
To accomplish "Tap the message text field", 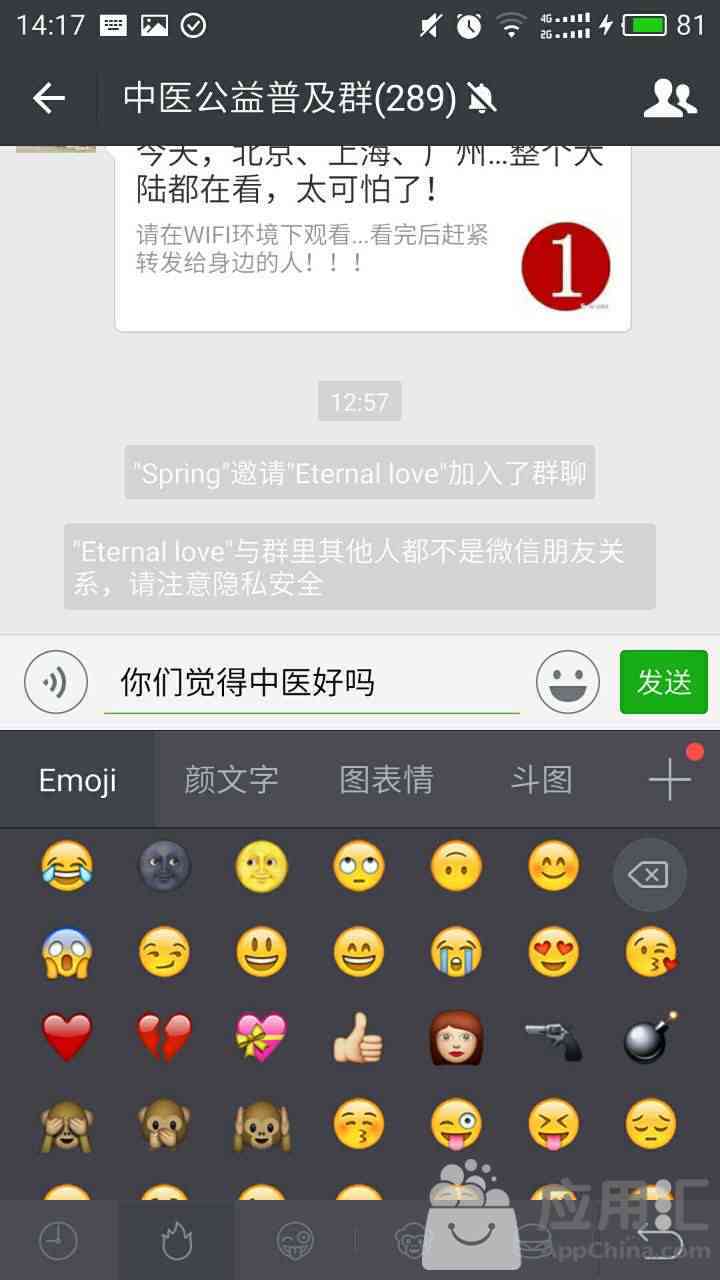I will click(x=311, y=682).
